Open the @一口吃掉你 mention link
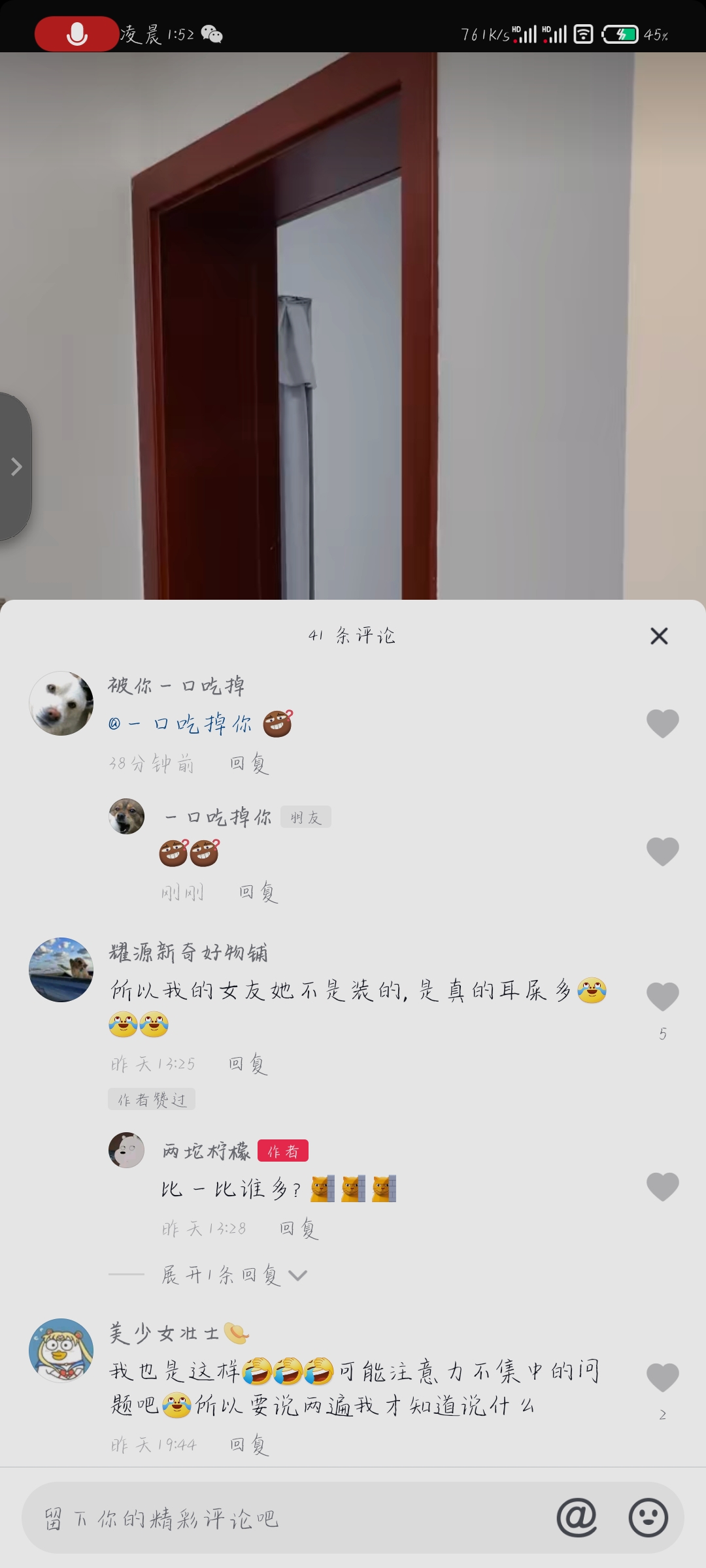Image resolution: width=706 pixels, height=1568 pixels. pos(180,723)
